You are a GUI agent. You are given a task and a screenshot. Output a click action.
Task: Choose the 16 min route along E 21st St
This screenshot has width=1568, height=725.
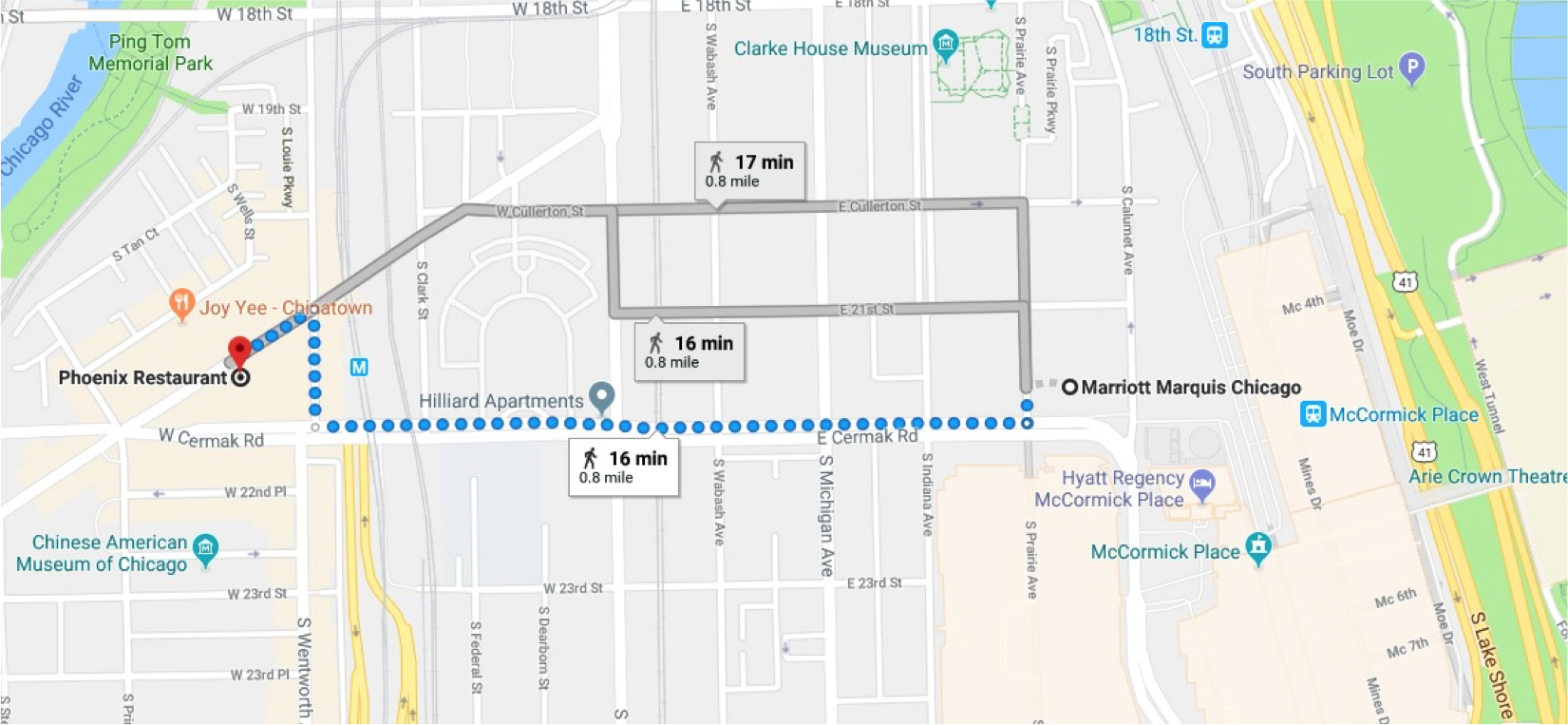[690, 351]
